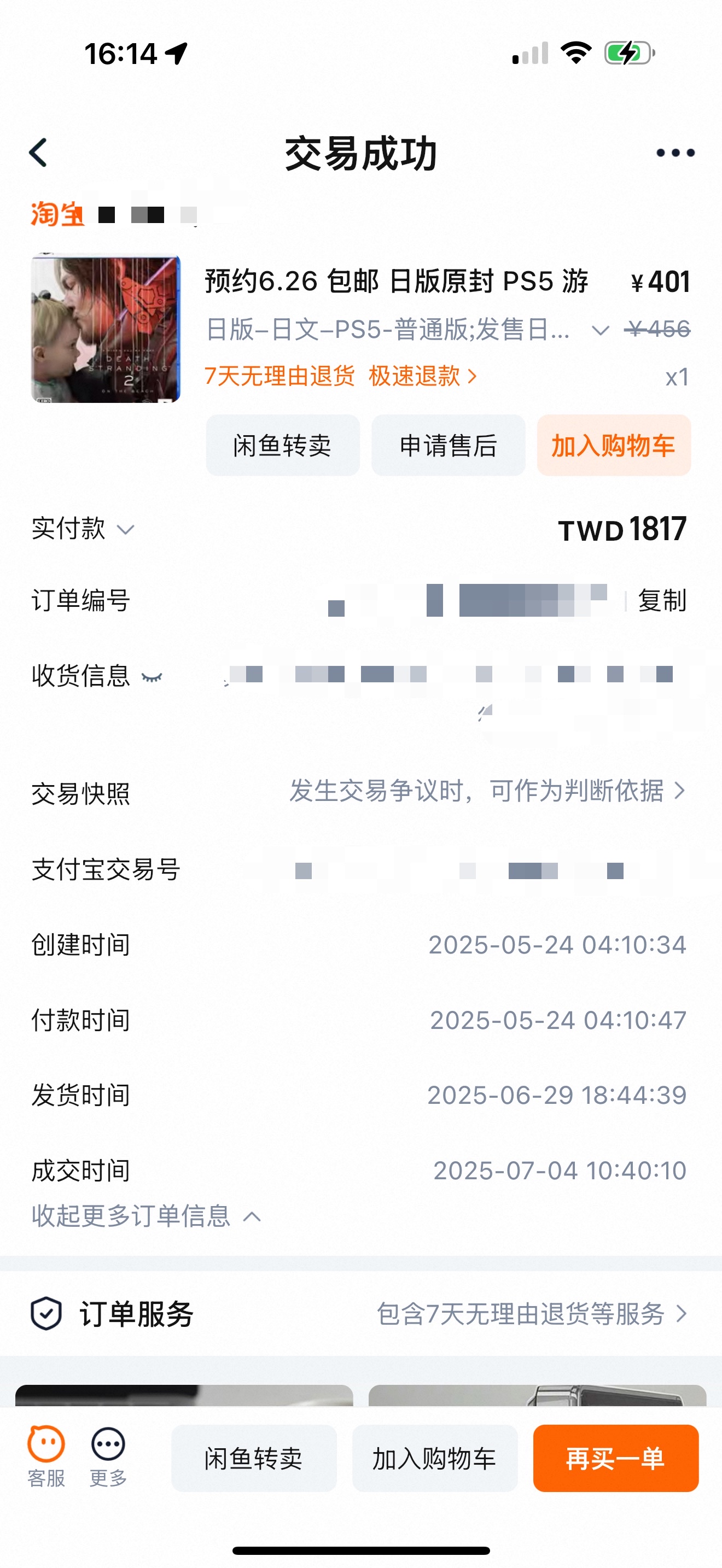Copy the order number with 复制
722x1568 pixels.
[662, 600]
